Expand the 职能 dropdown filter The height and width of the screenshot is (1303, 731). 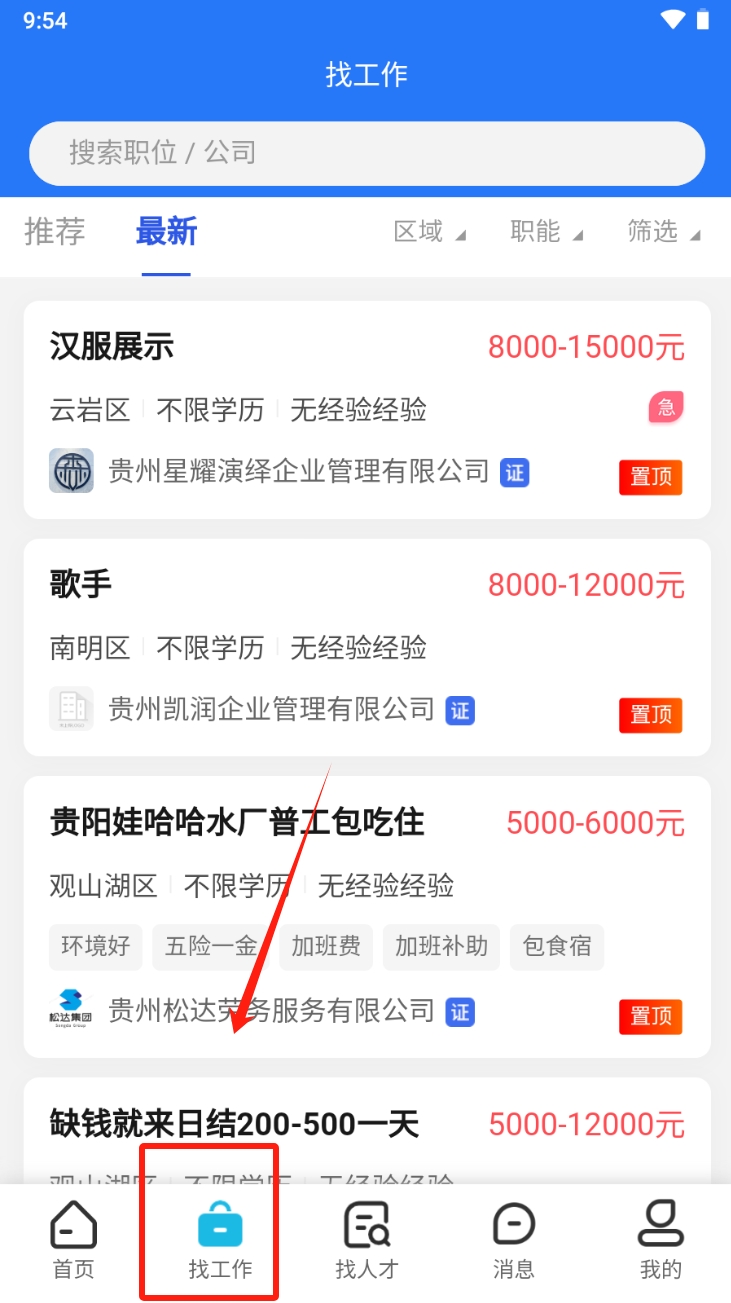547,232
